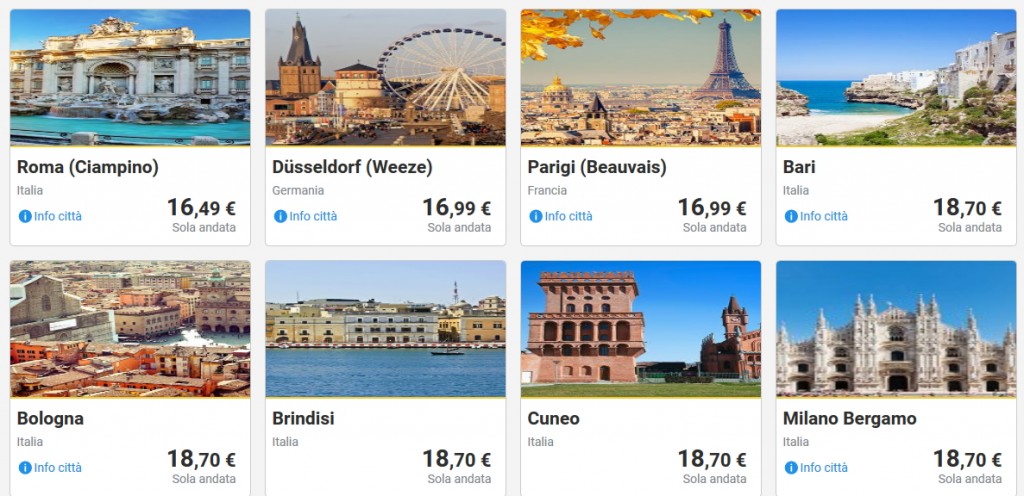This screenshot has width=1024, height=496.
Task: Tap Info città link for Roma (Ciampino)
Action: pos(51,216)
